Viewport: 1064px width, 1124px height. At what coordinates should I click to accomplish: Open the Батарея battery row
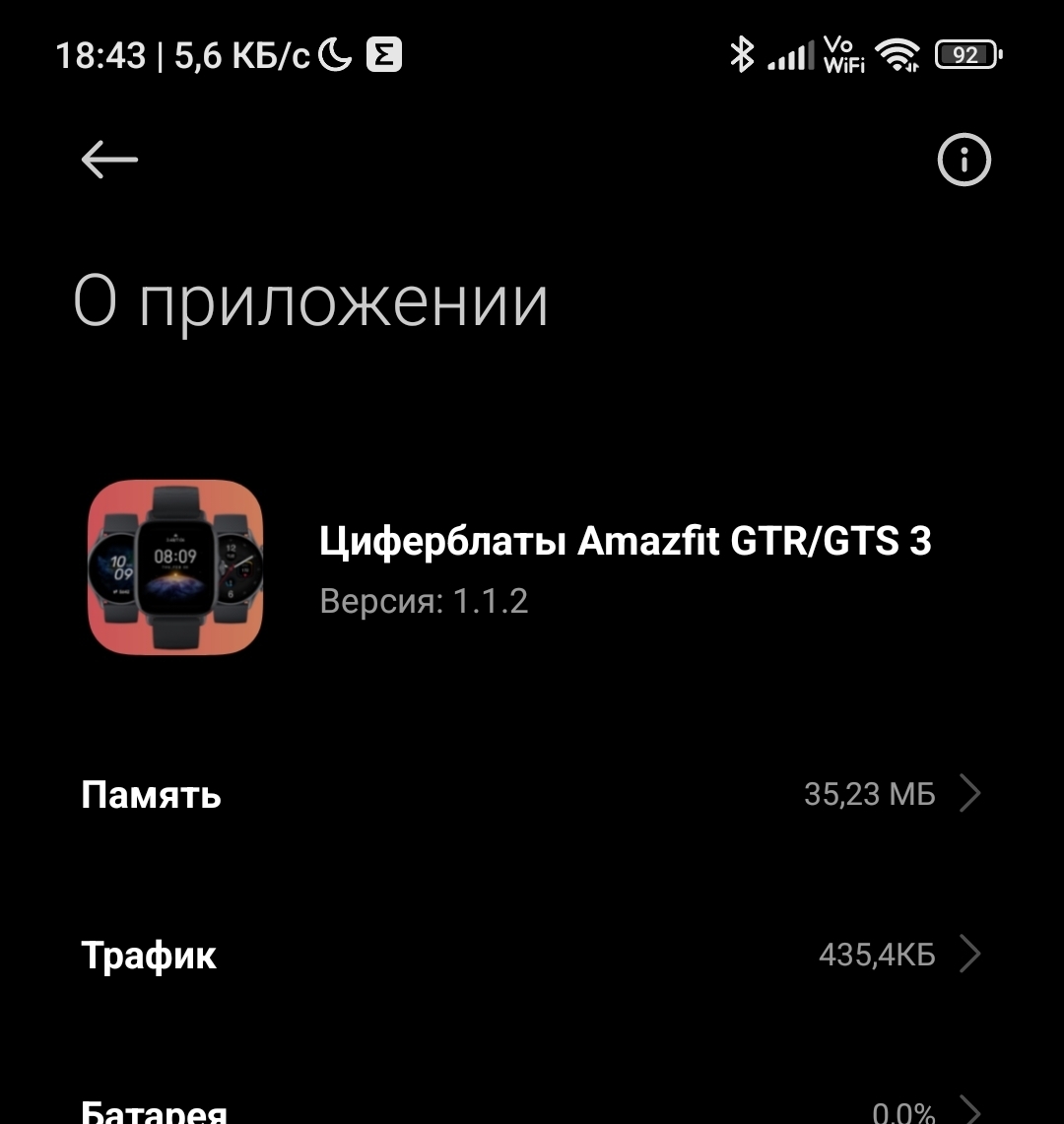(x=532, y=1109)
